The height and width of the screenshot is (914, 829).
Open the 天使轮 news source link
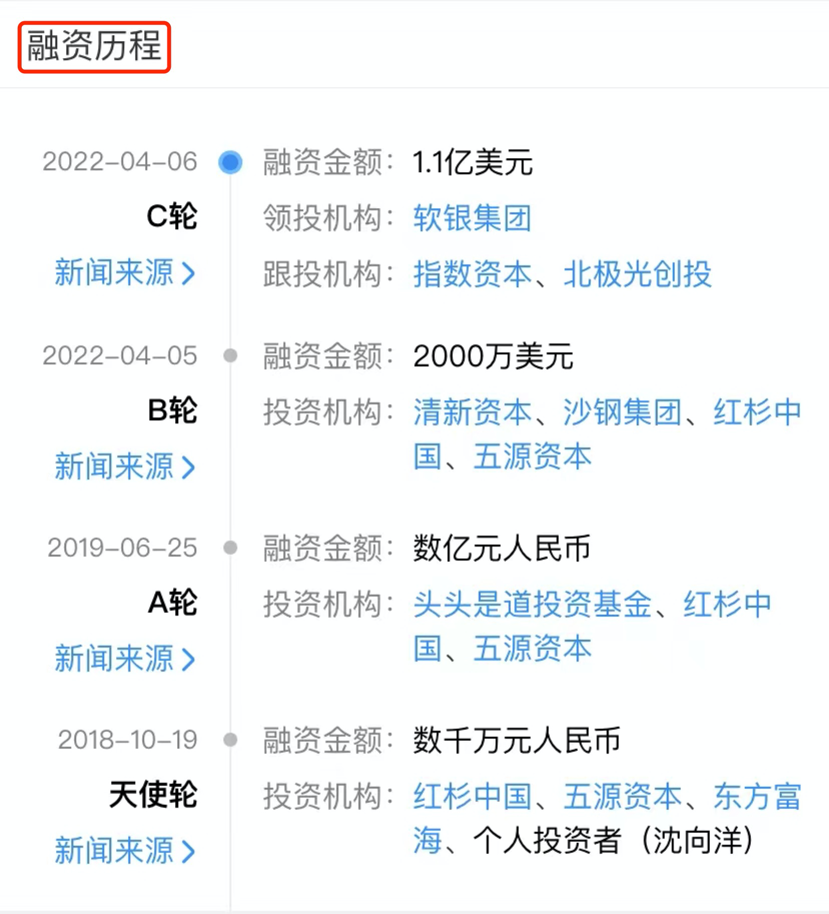[x=125, y=851]
